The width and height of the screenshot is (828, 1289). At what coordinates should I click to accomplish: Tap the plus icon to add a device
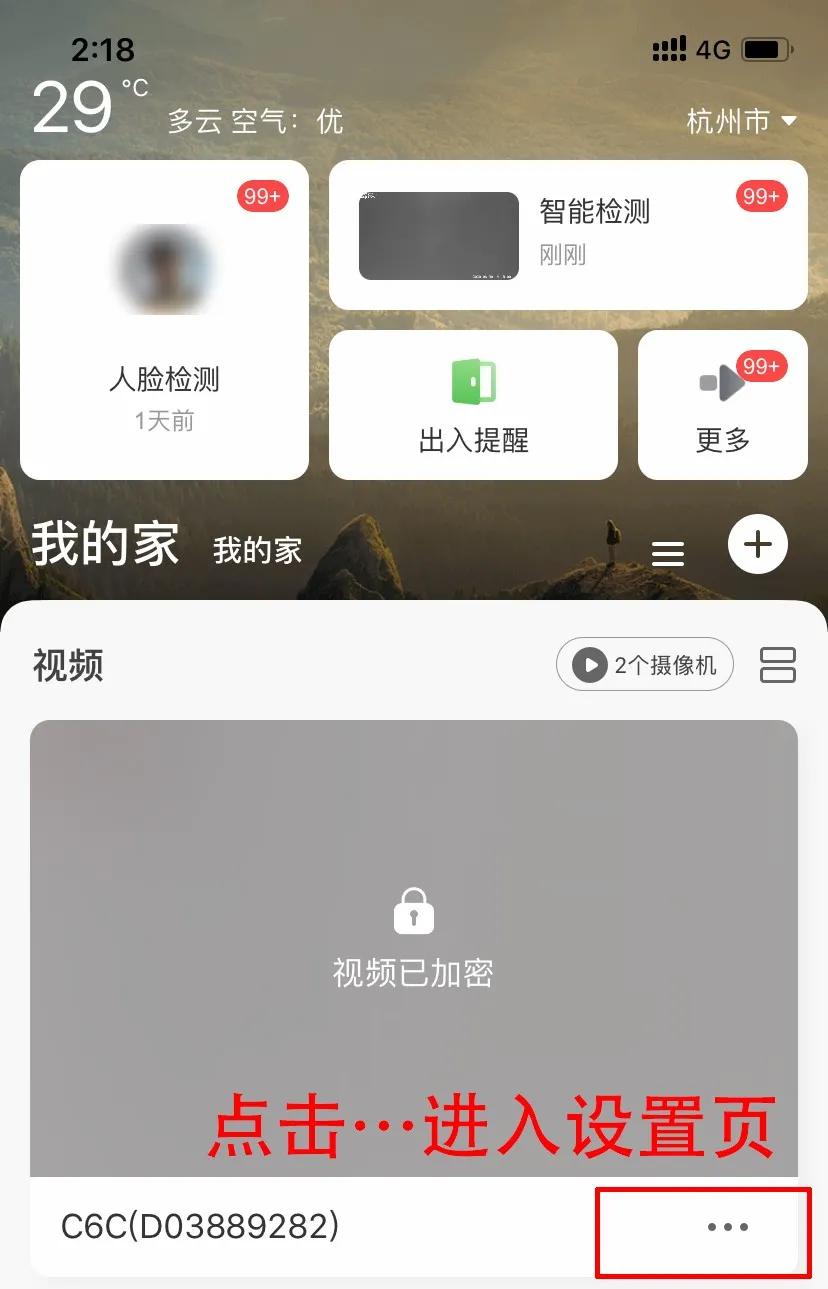coord(757,543)
